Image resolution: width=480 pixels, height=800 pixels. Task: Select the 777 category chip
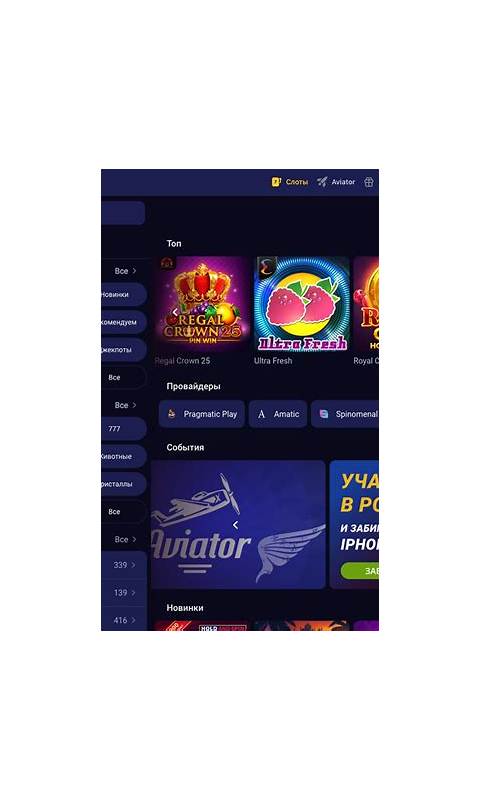[x=124, y=429]
